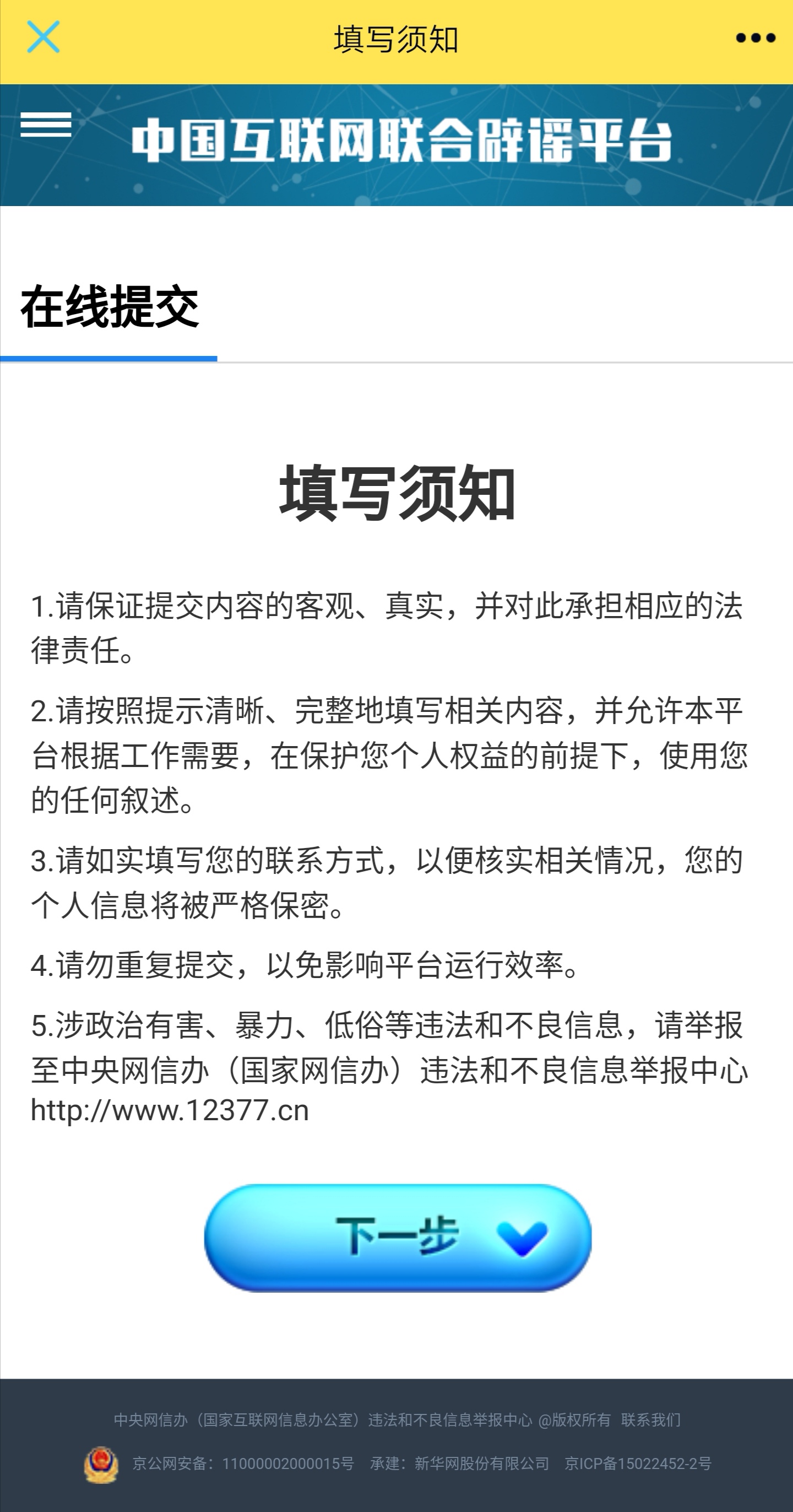Tap the 下一步 button to continue

(x=398, y=1237)
